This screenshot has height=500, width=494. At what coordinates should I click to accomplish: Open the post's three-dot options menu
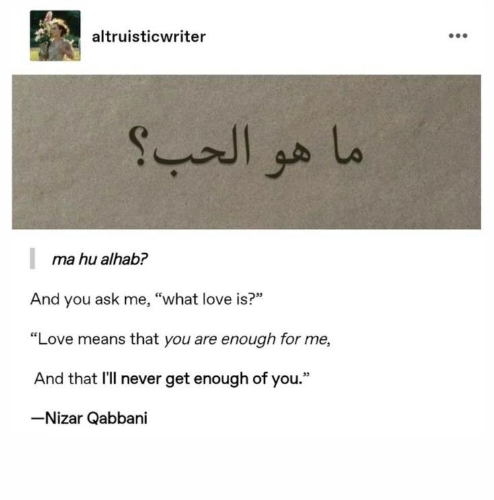click(x=458, y=36)
